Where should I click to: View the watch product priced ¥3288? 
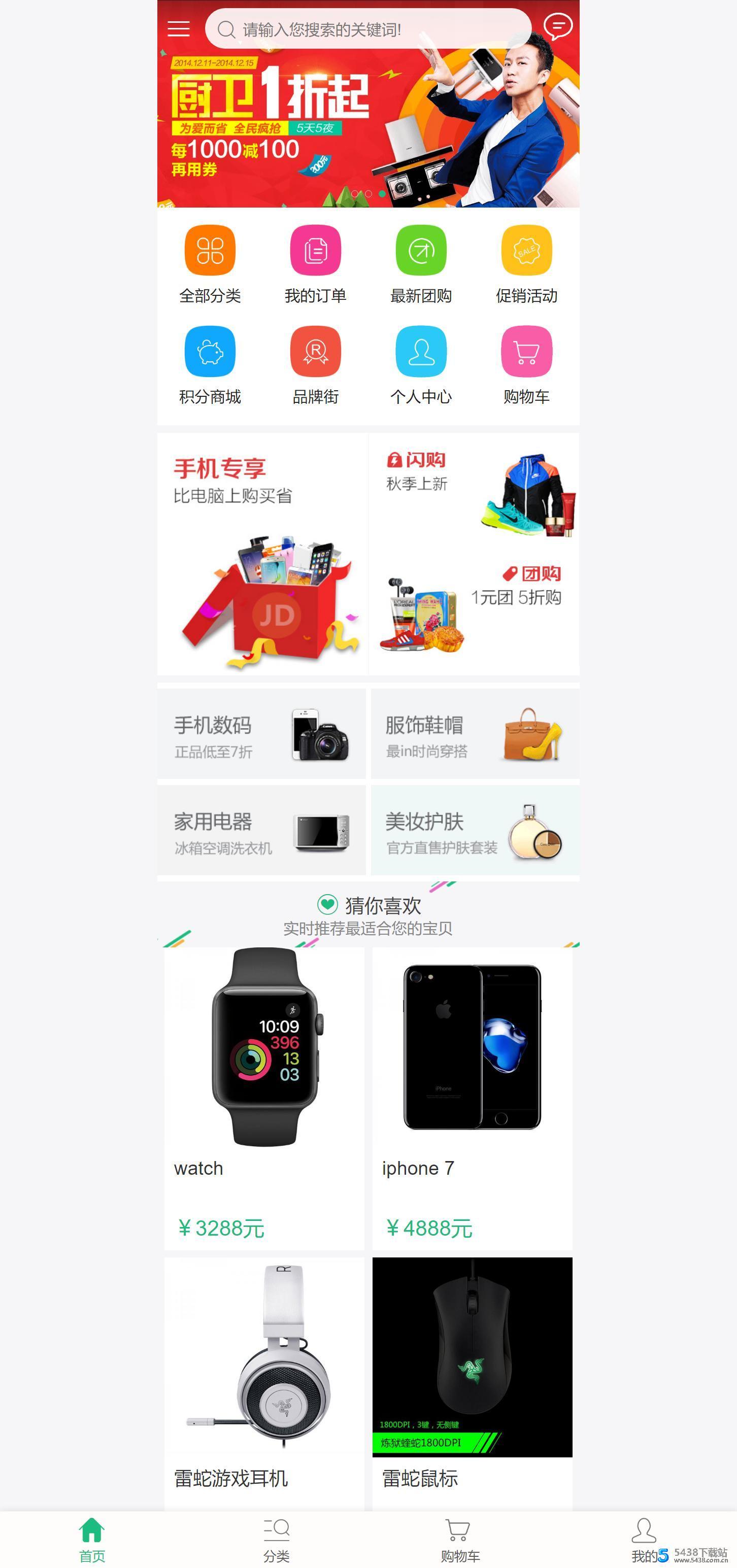264,1096
